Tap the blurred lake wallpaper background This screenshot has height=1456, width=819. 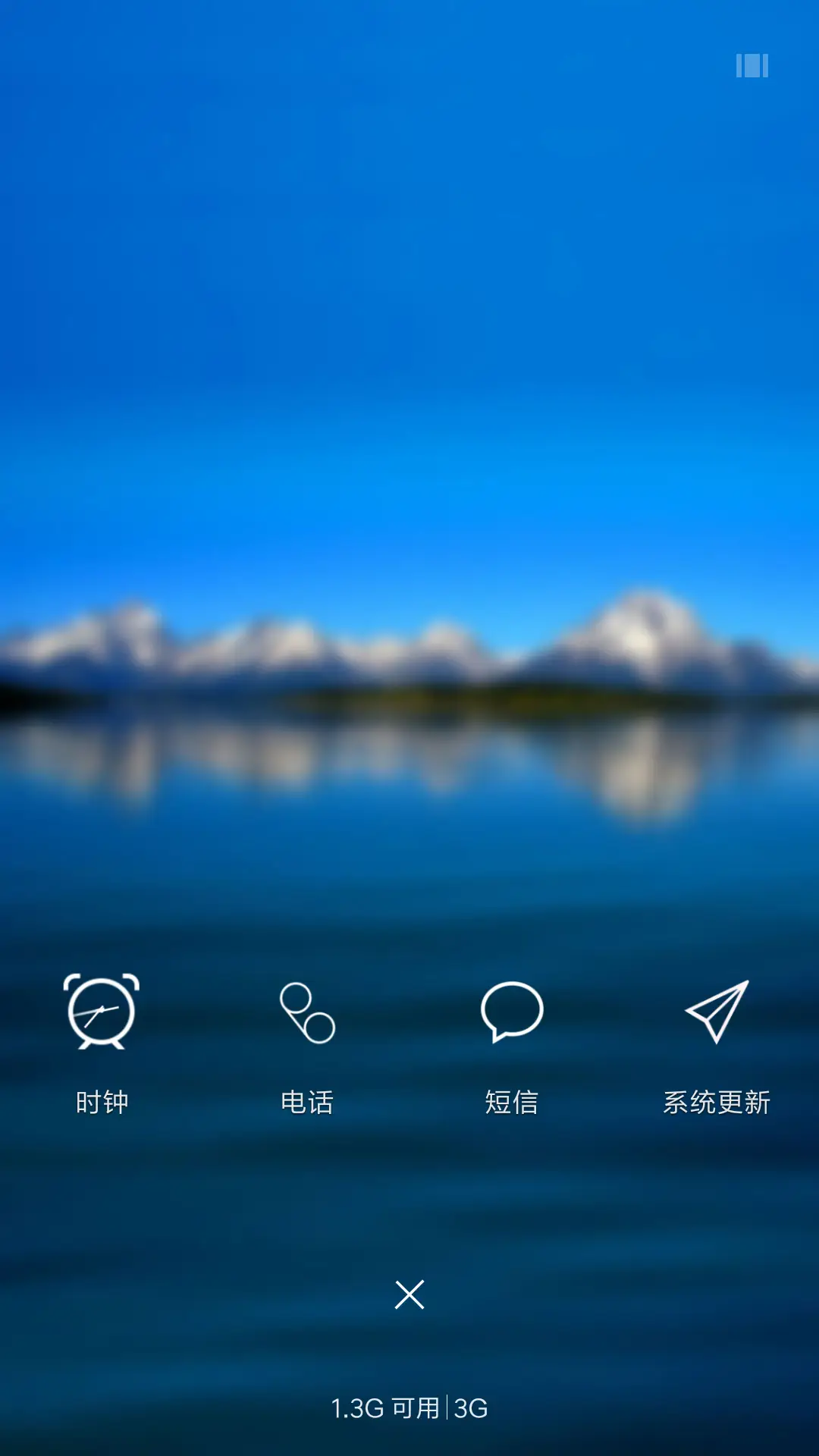pyautogui.click(x=409, y=531)
